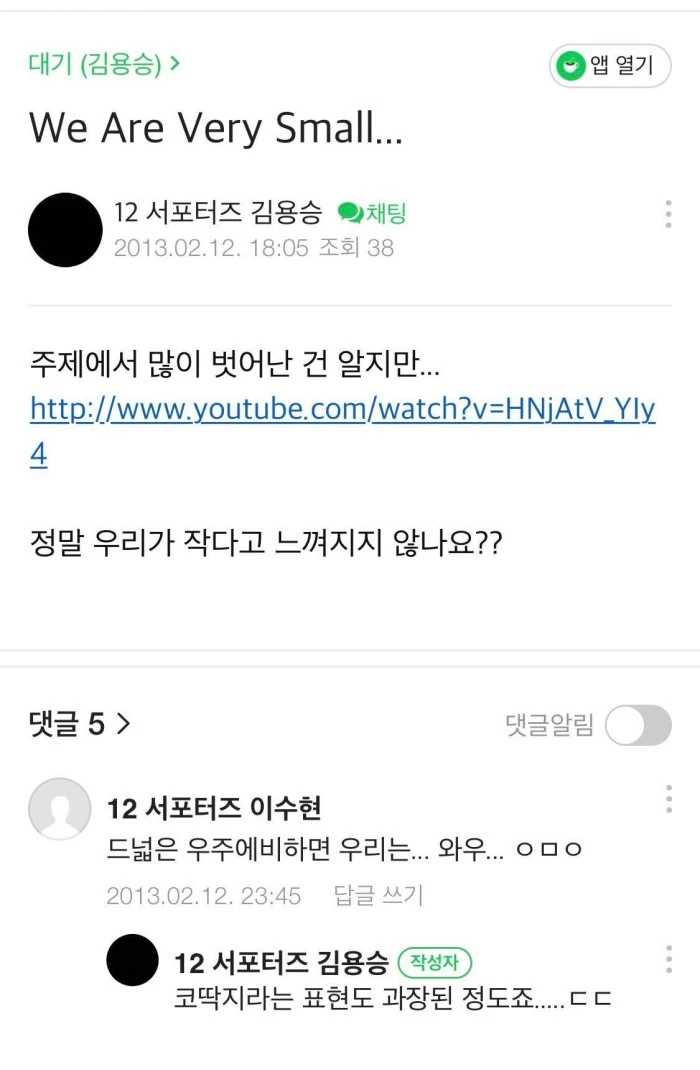700x1070 pixels.
Task: Open the 대기 (김용승) board link
Action: 104,65
